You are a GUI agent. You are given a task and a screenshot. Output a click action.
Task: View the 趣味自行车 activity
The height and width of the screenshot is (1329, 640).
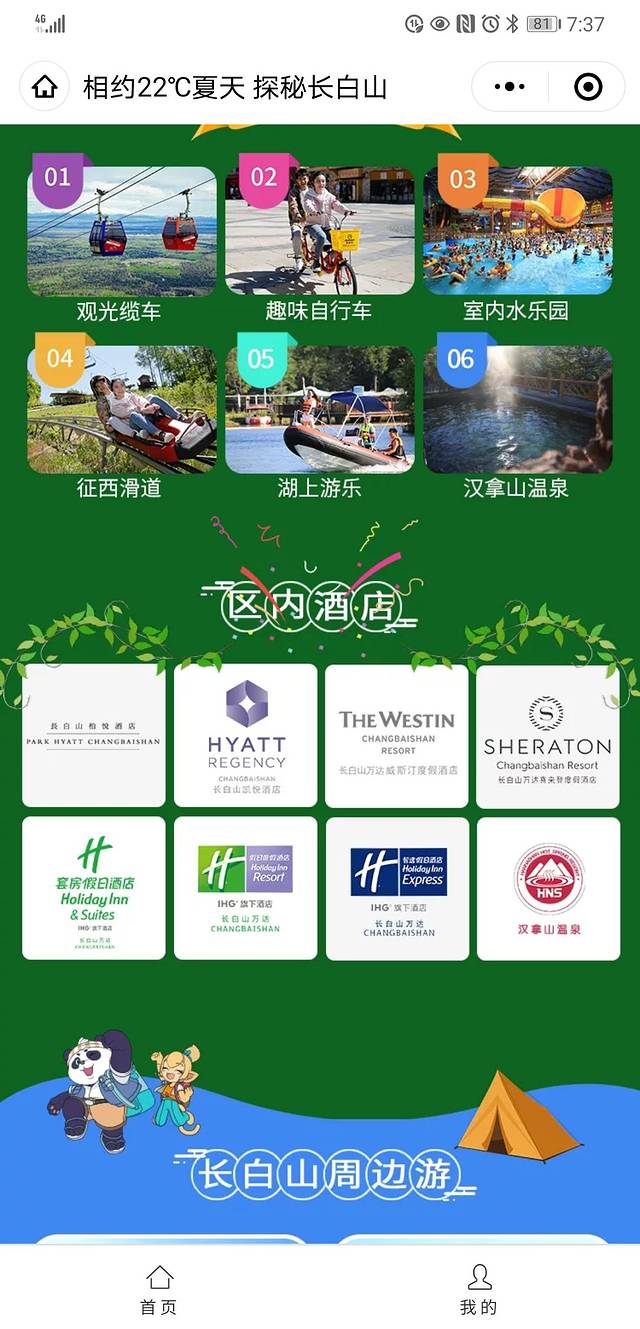pos(319,233)
